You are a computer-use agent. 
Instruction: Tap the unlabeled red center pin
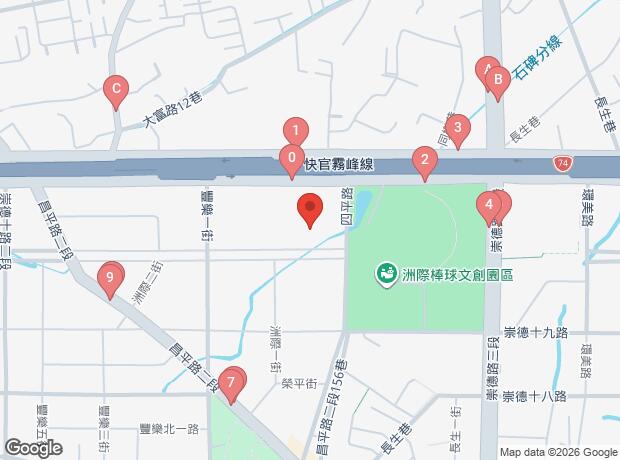tap(310, 208)
